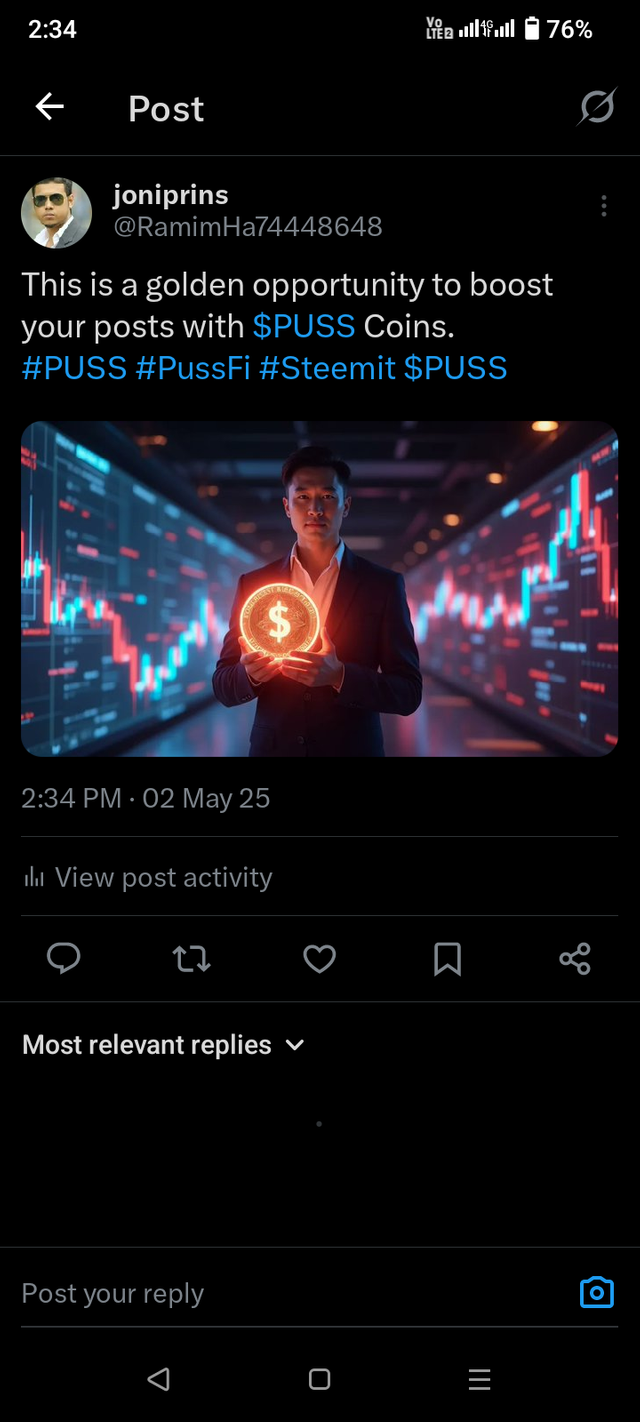
Task: View the attached post image fullscreen
Action: tap(319, 588)
